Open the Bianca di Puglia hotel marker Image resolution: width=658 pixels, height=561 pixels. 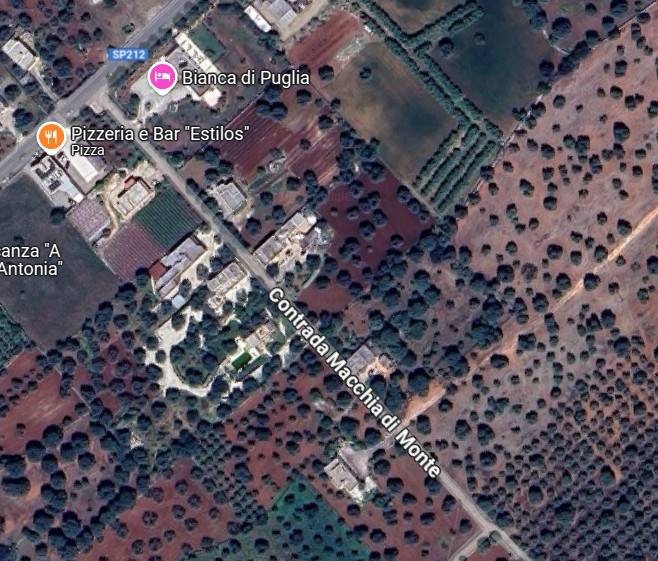pos(163,77)
